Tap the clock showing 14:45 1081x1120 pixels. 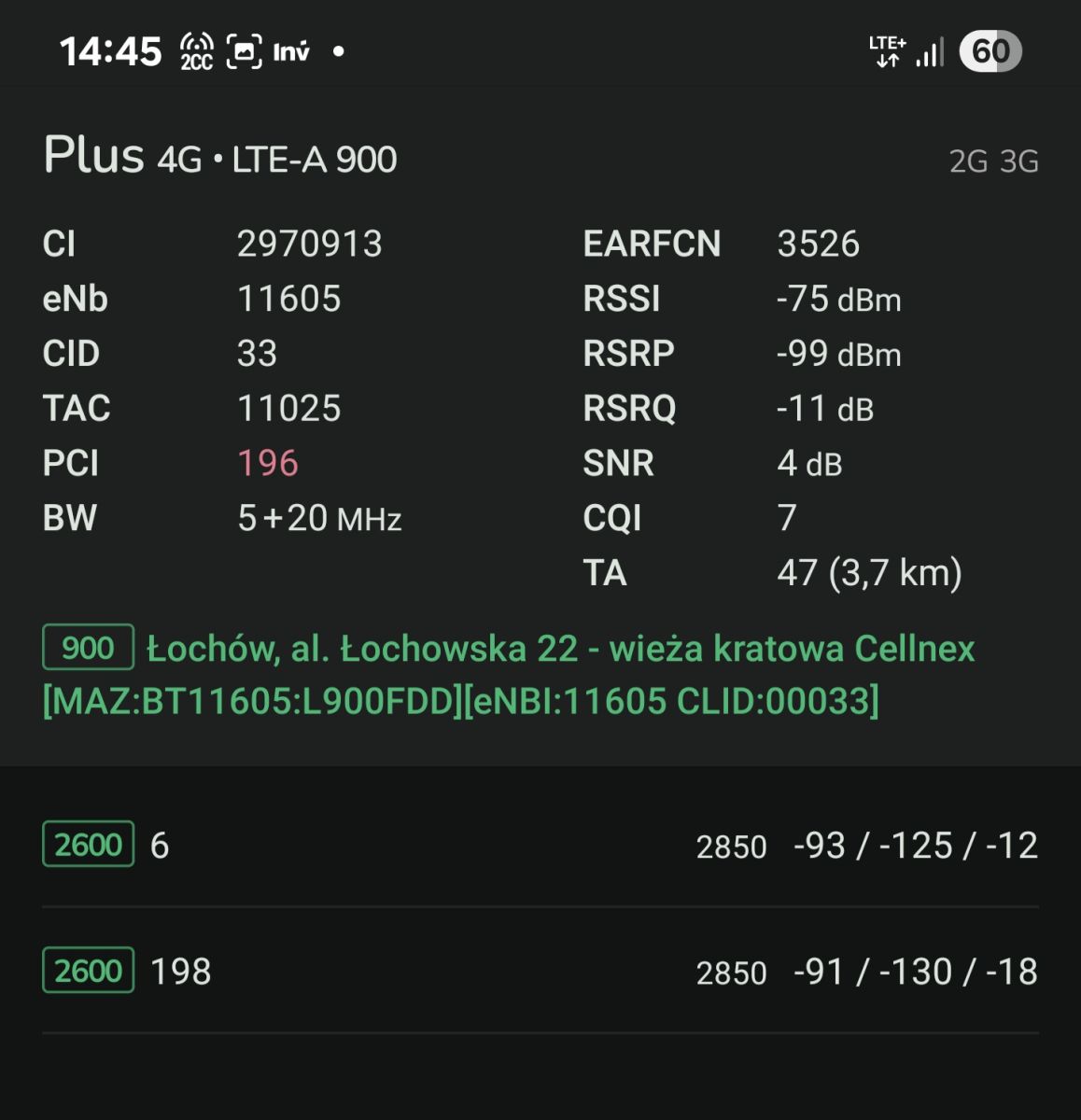pyautogui.click(x=110, y=51)
